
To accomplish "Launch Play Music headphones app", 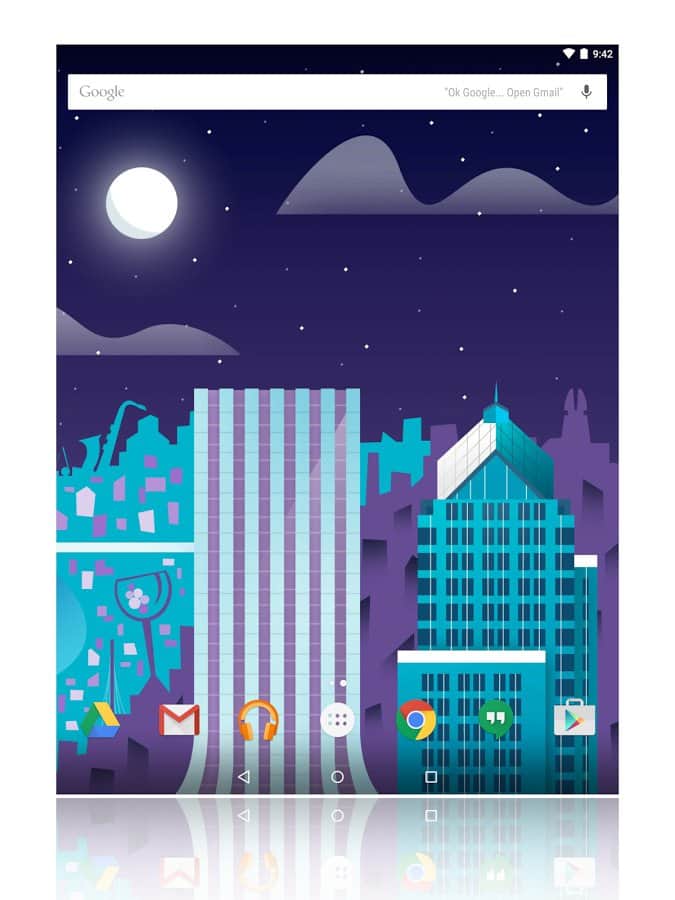I will click(258, 719).
